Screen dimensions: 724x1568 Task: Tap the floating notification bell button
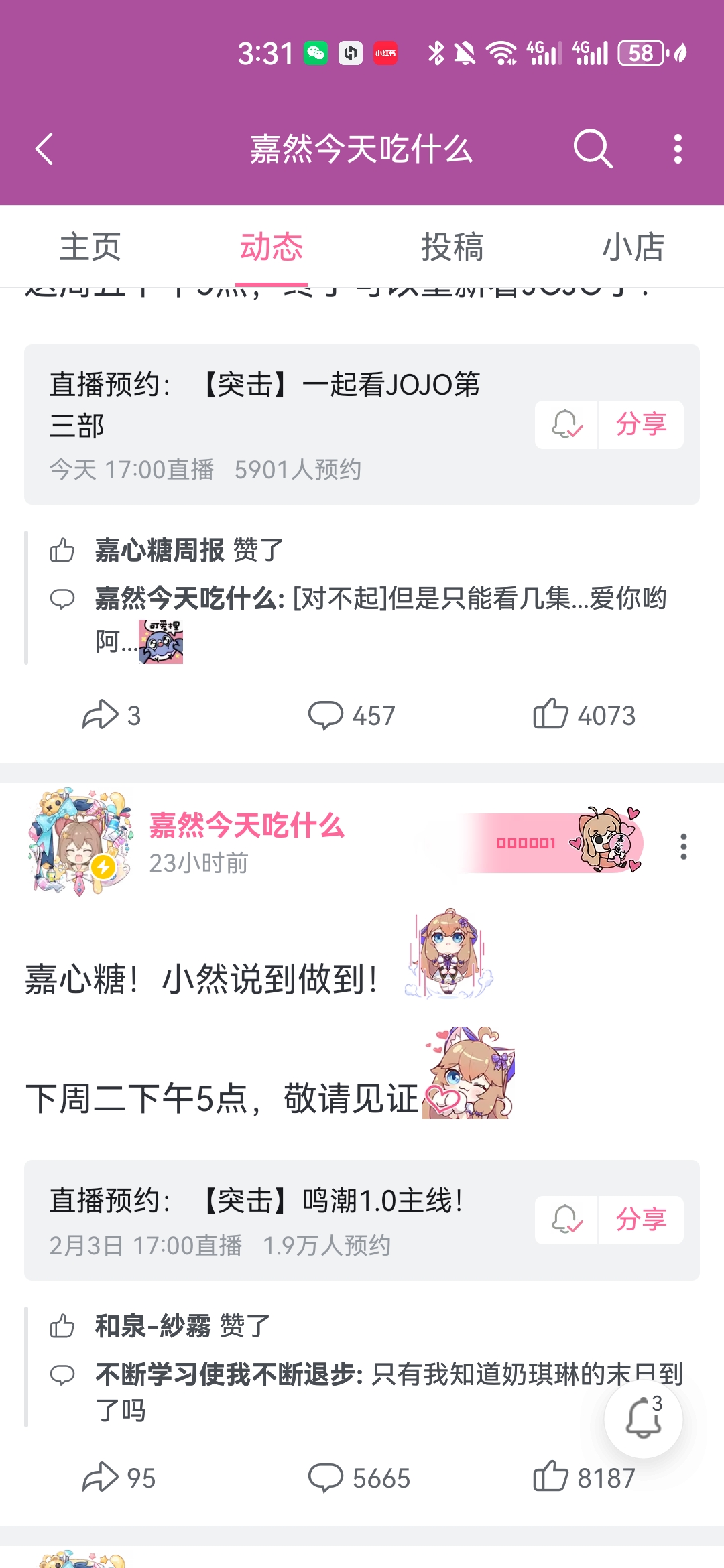(x=644, y=1419)
